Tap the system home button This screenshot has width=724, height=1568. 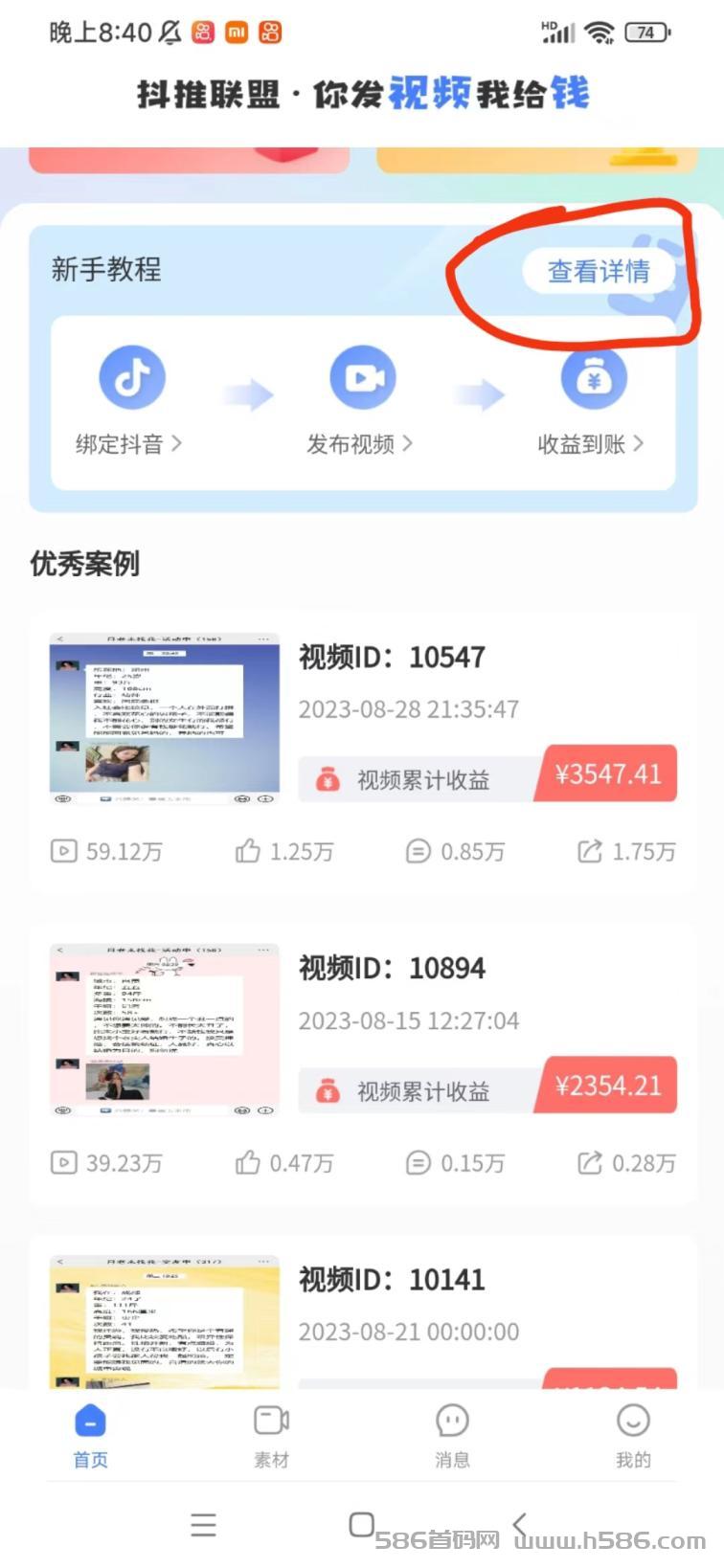[x=361, y=1524]
